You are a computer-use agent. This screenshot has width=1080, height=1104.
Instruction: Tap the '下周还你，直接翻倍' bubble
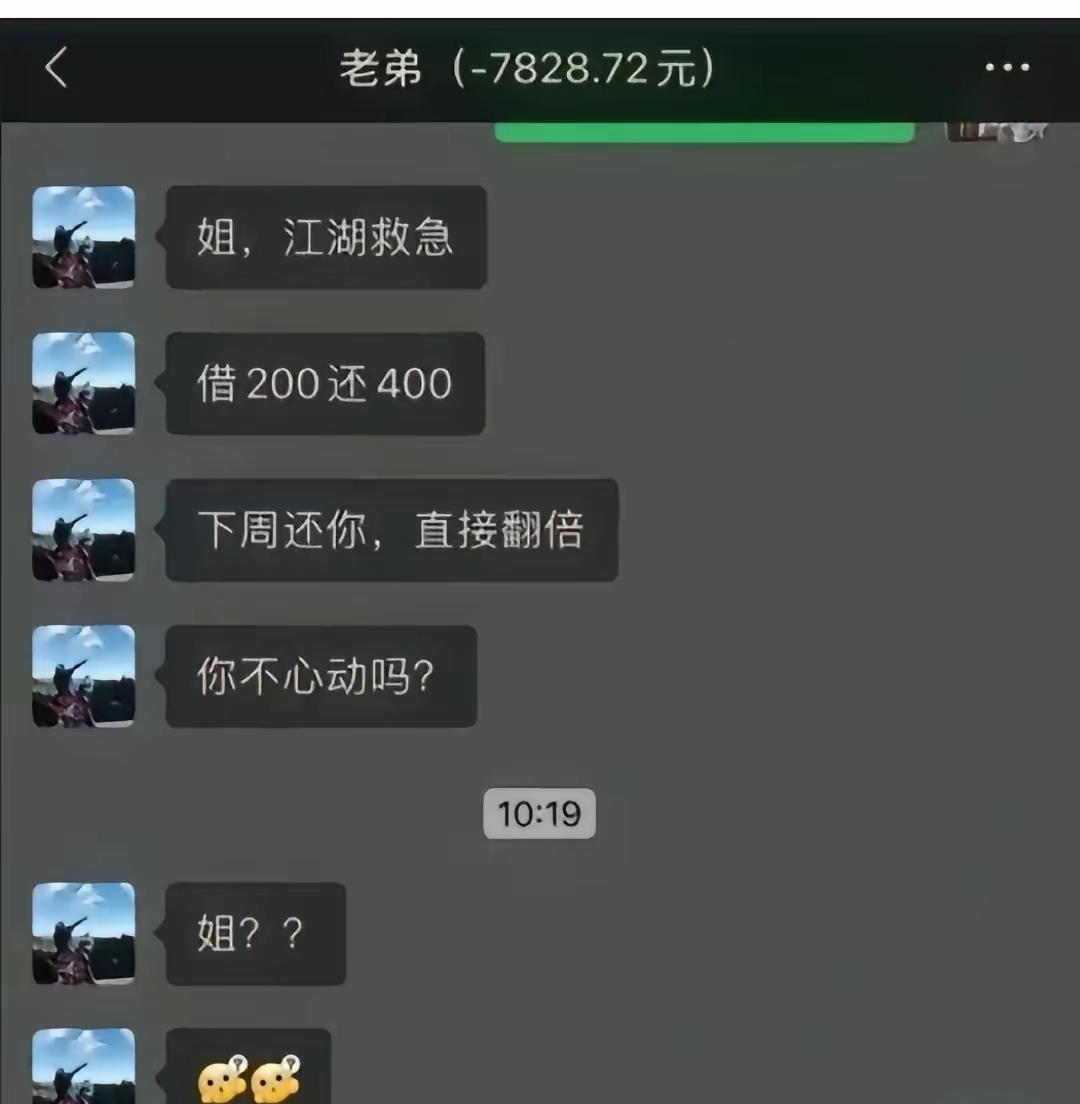tap(390, 530)
